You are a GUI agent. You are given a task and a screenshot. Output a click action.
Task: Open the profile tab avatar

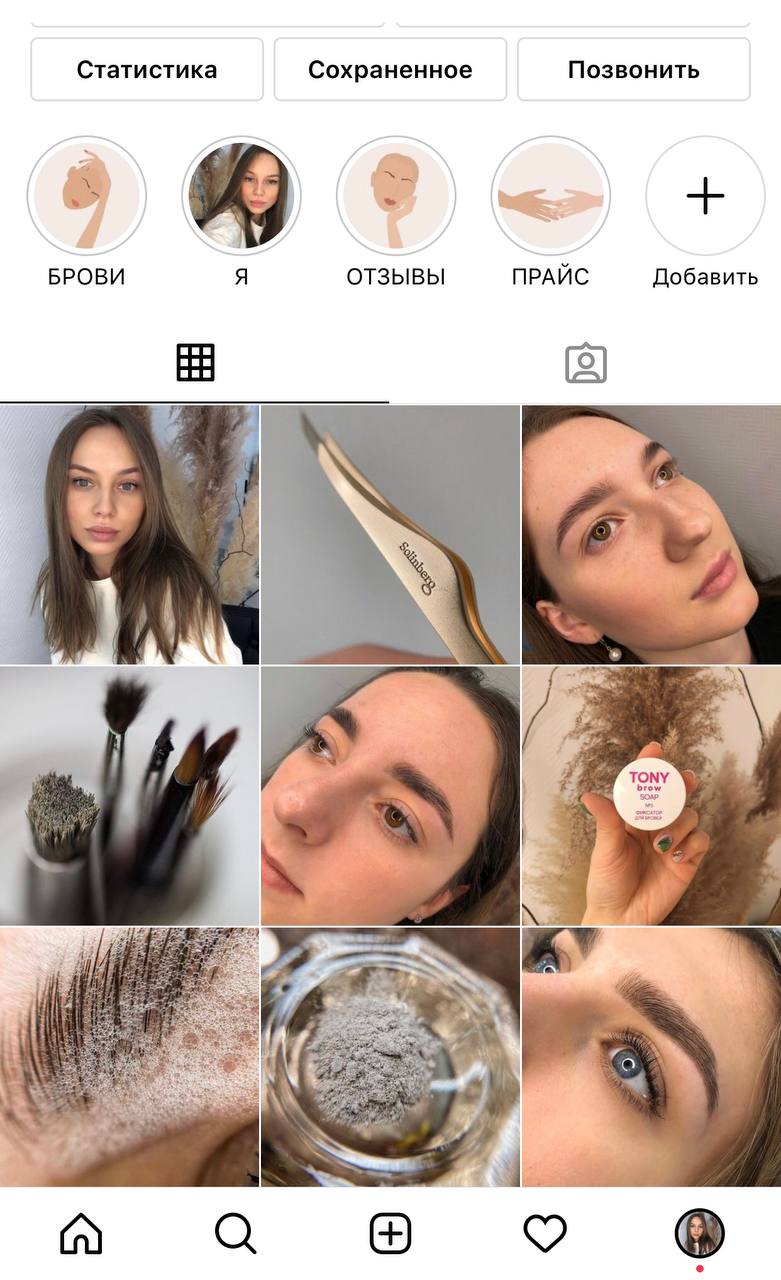699,1233
